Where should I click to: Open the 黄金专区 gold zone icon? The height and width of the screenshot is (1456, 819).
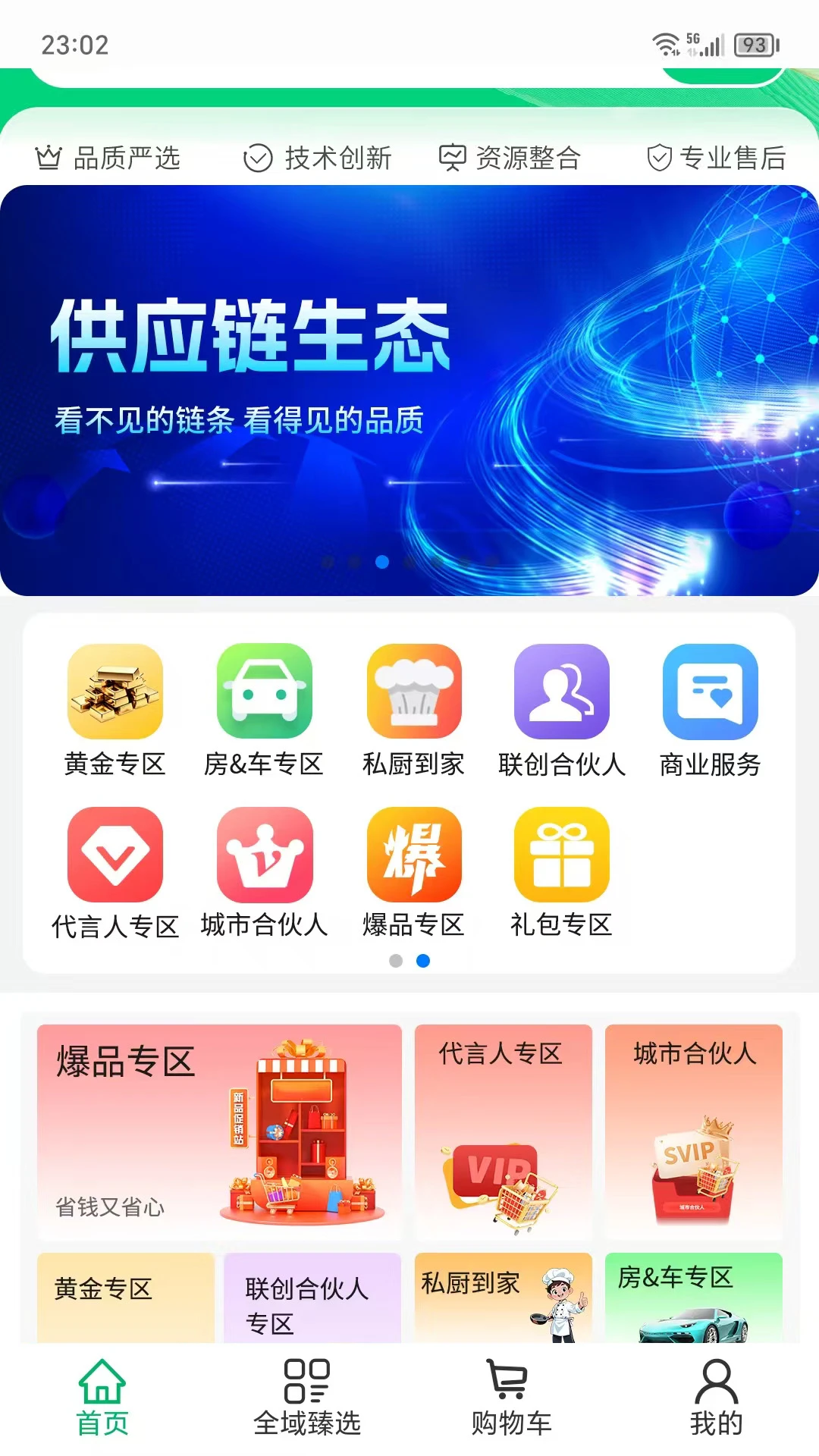[x=115, y=692]
